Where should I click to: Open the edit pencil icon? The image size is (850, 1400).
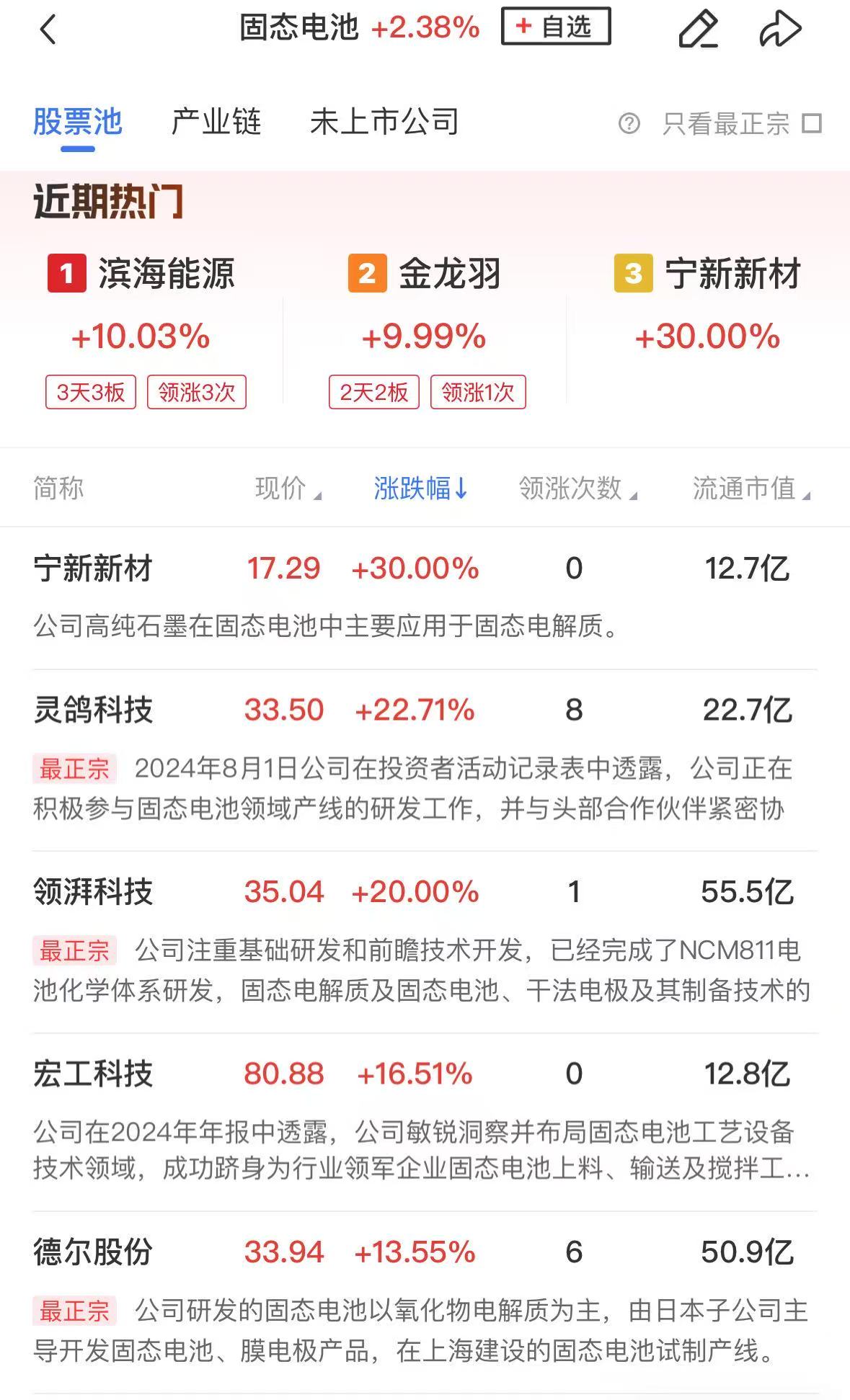point(699,29)
